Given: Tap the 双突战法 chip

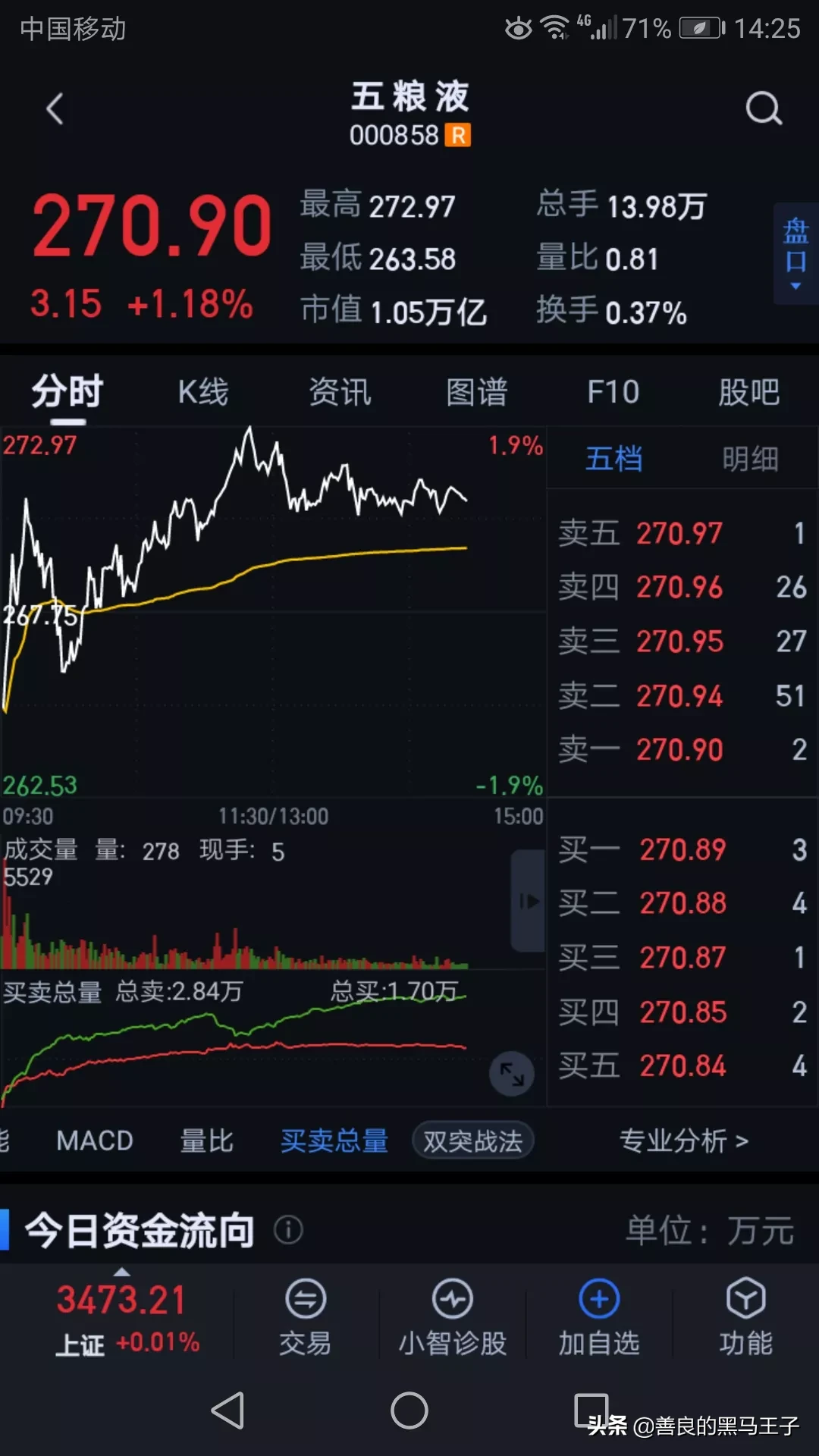Looking at the screenshot, I should (473, 1141).
